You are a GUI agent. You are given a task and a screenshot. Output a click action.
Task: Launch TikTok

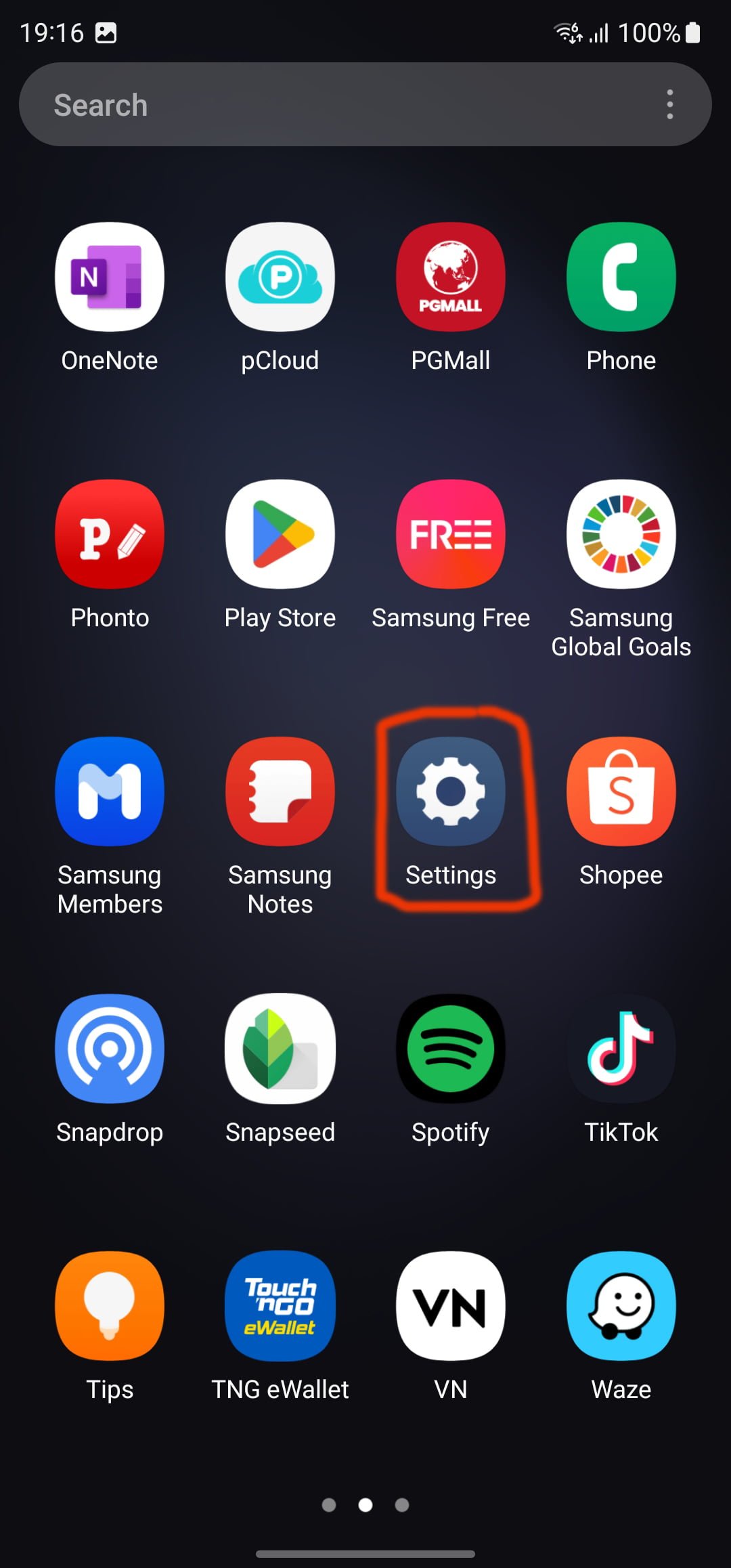point(621,1049)
